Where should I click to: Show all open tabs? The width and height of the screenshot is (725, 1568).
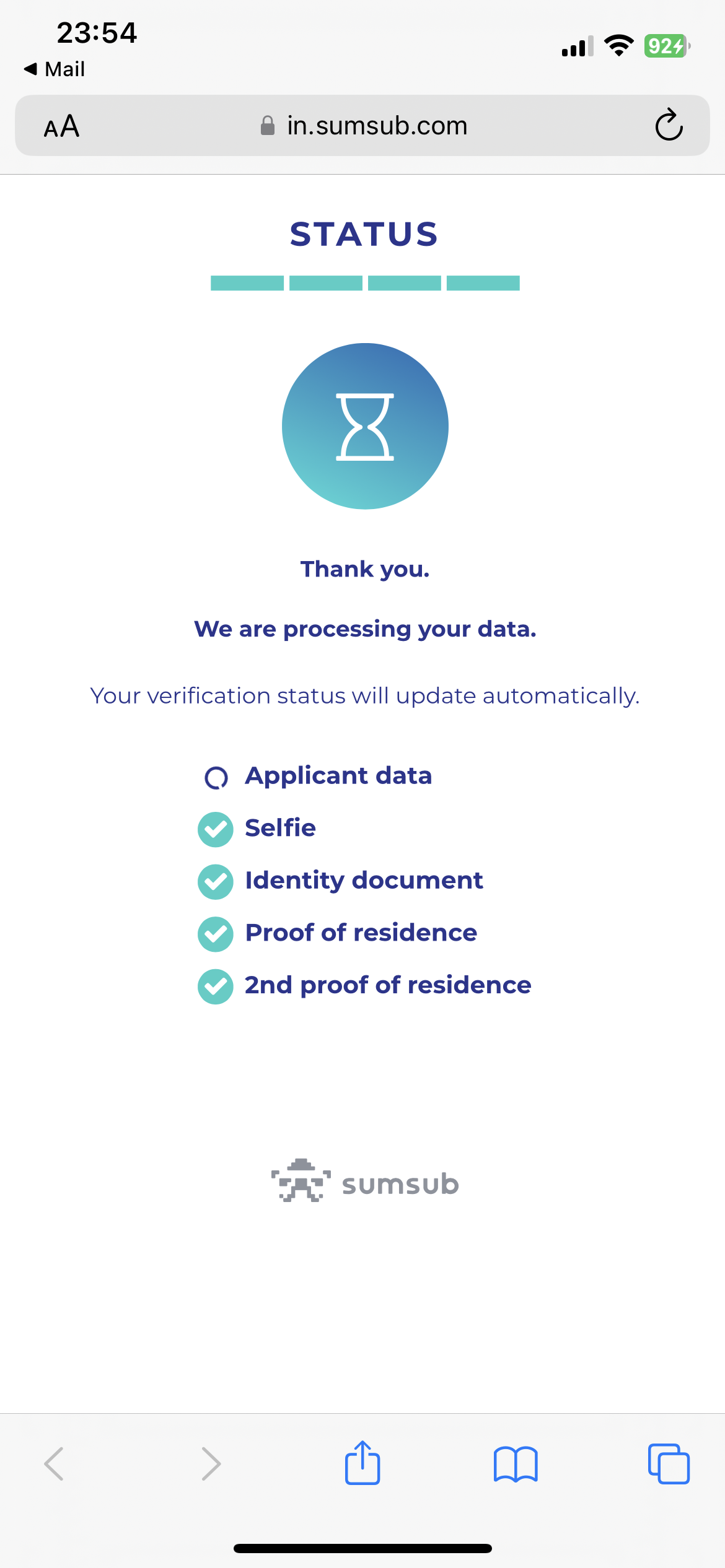coord(669,1464)
